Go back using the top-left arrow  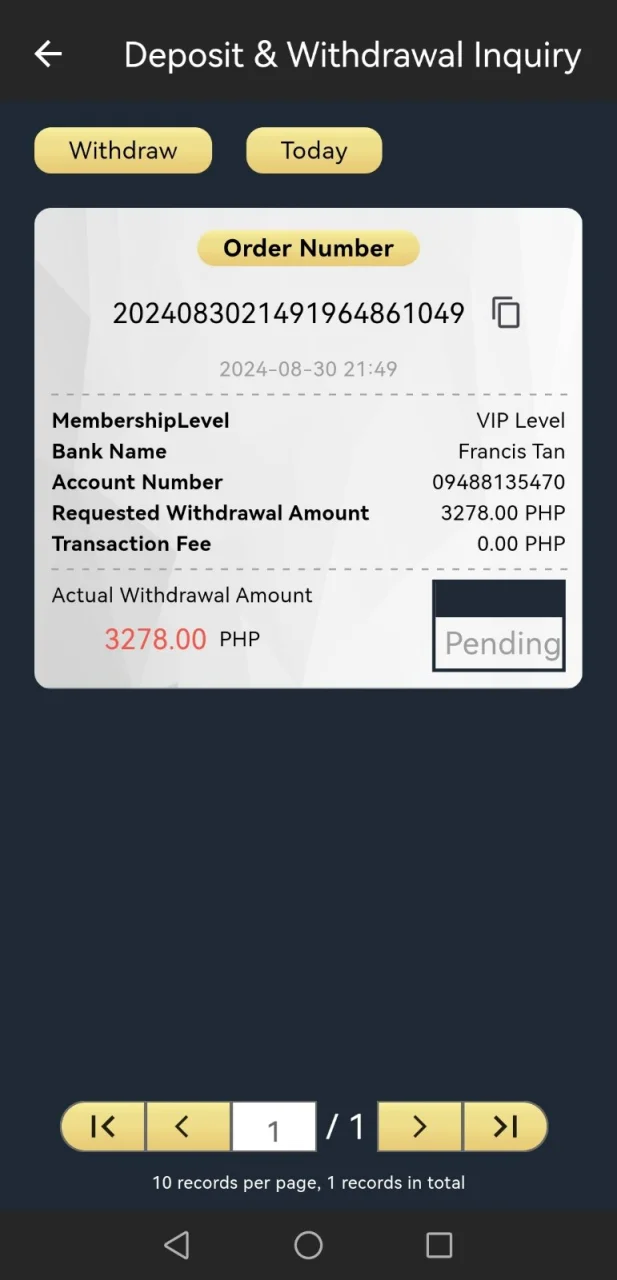pos(48,54)
